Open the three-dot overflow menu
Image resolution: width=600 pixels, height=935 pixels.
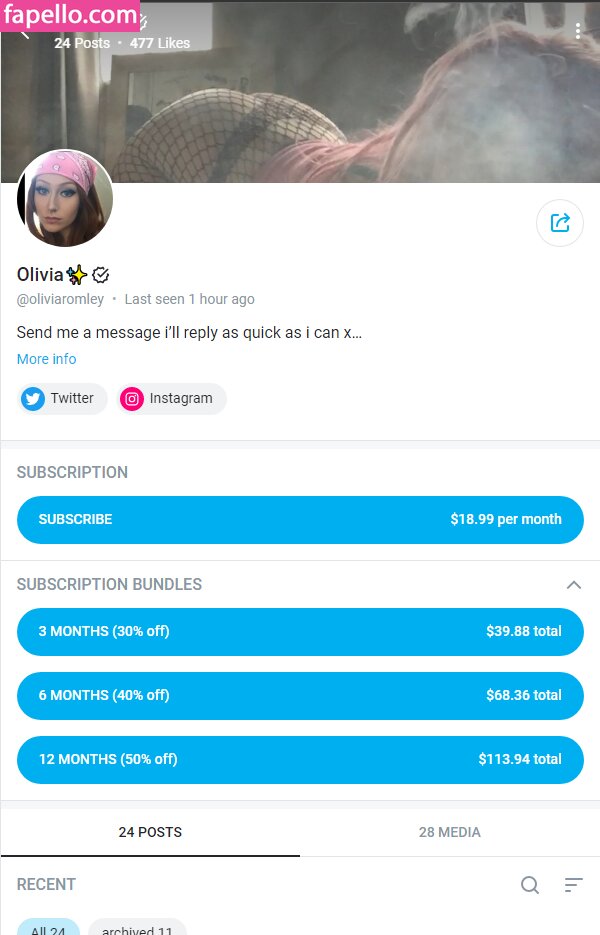pos(578,31)
